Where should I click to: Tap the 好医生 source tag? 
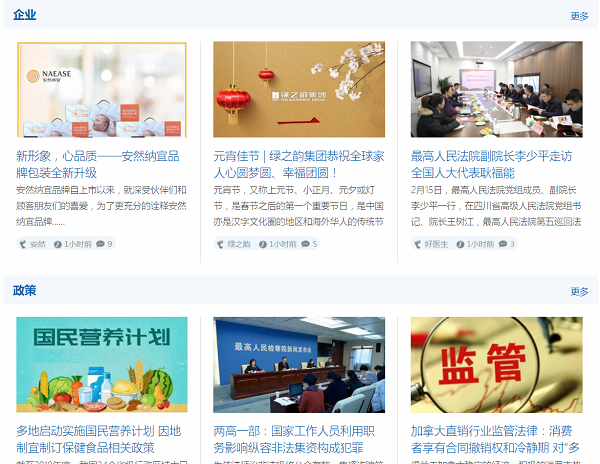click(x=431, y=244)
